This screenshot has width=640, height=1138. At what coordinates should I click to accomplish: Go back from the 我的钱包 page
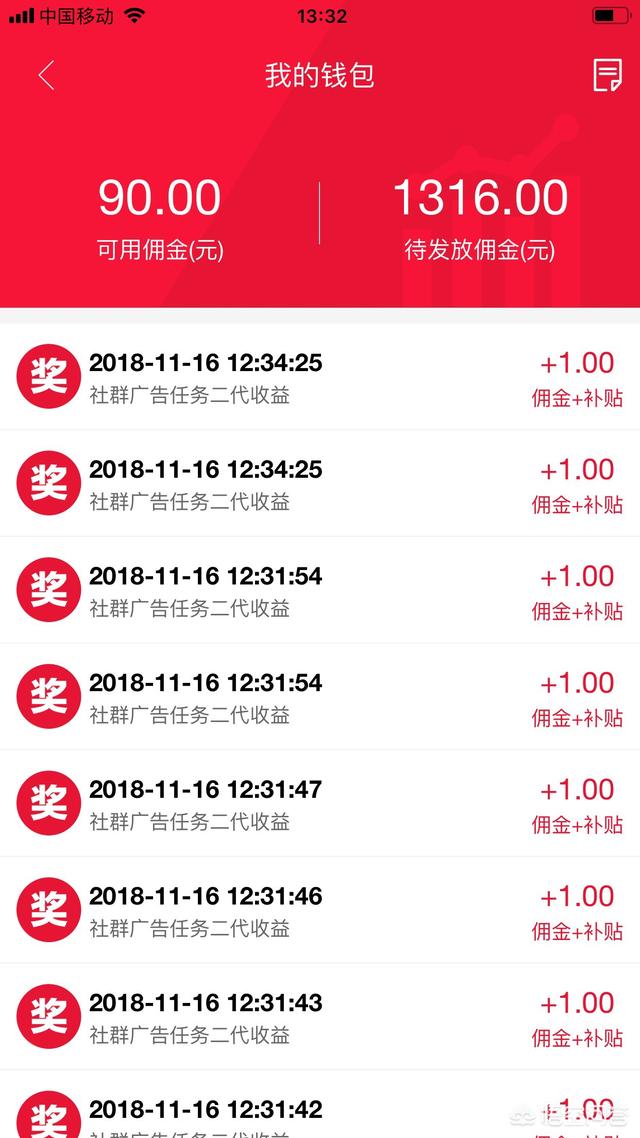click(46, 75)
